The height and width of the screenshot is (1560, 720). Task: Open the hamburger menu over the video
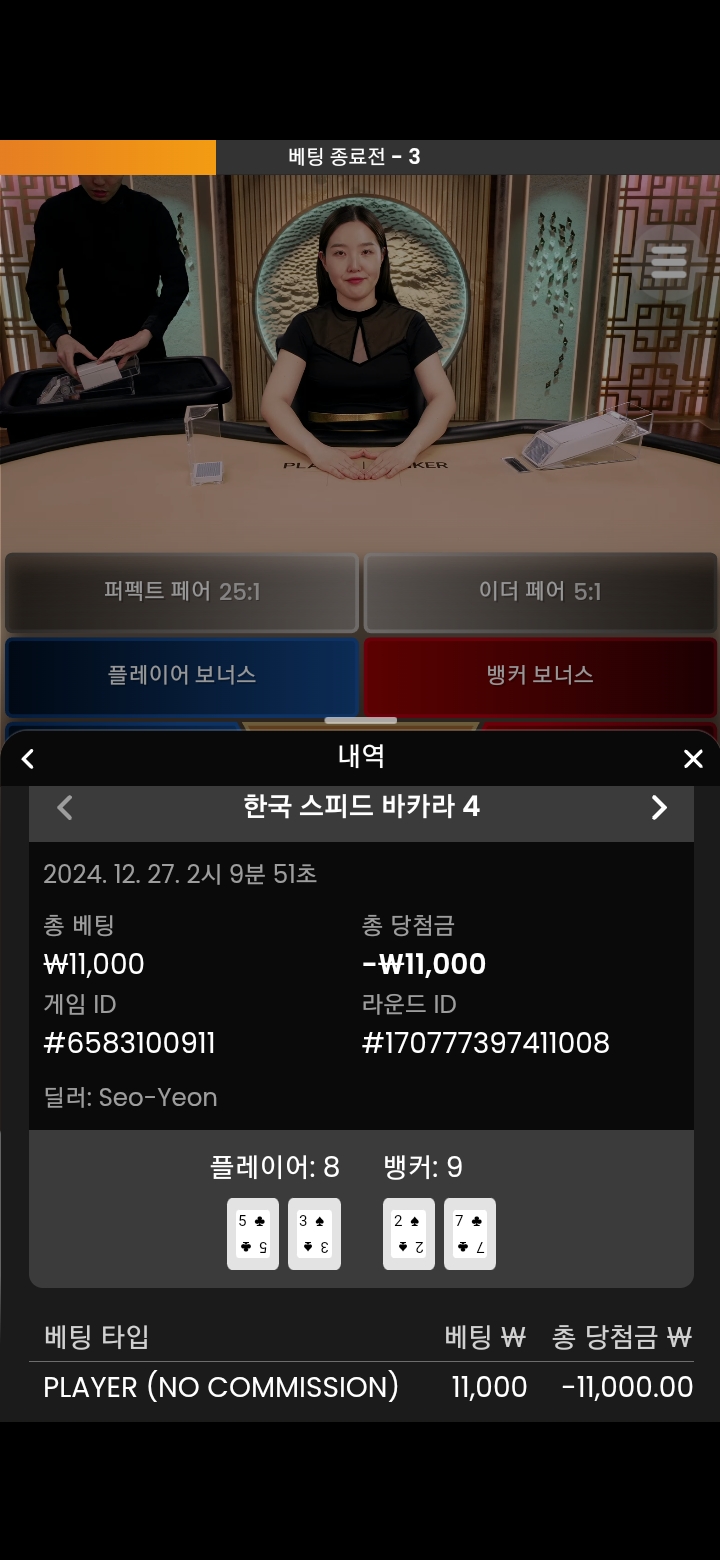click(668, 262)
